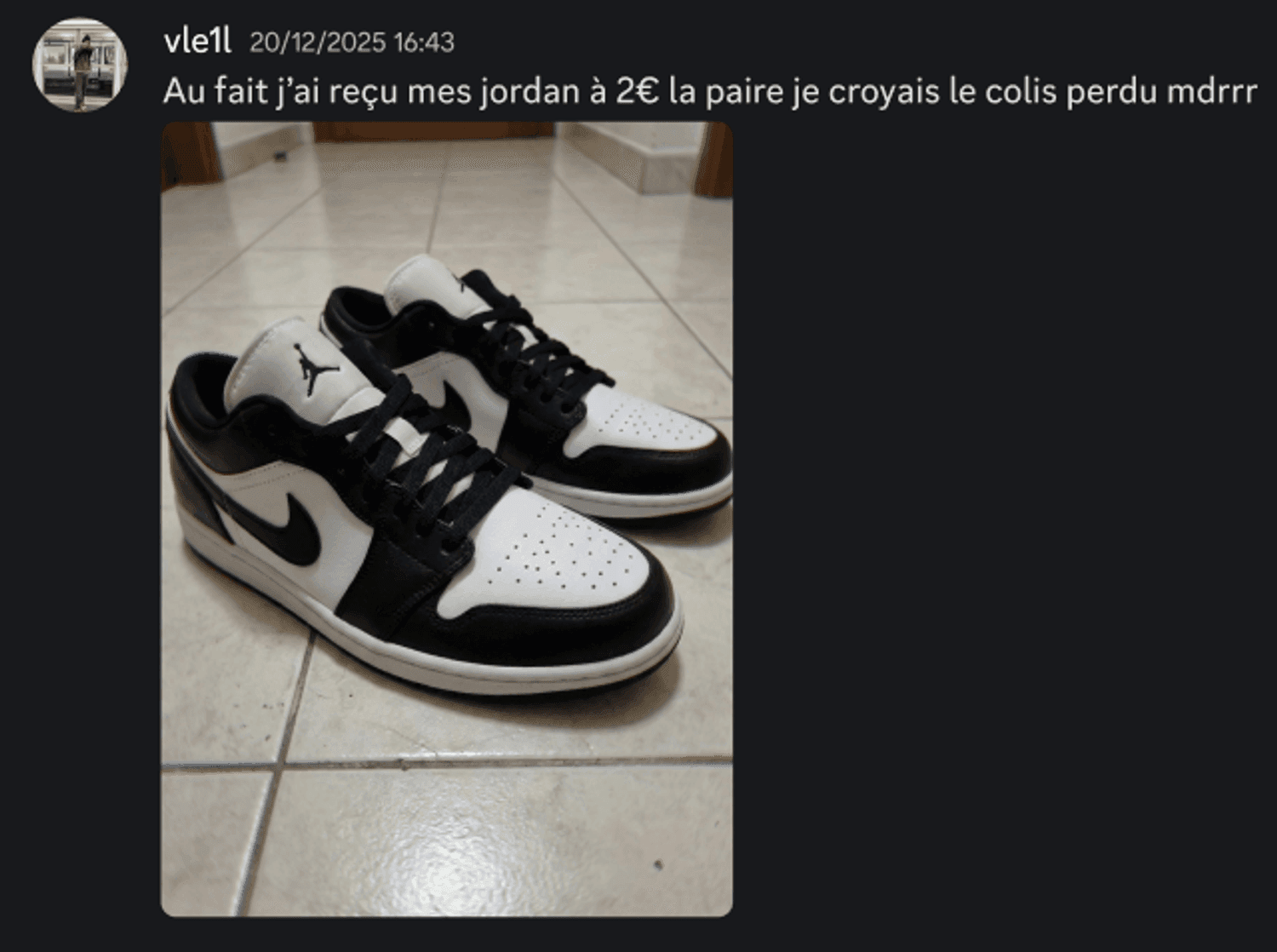
Task: Tap the username vle1l
Action: (x=197, y=41)
